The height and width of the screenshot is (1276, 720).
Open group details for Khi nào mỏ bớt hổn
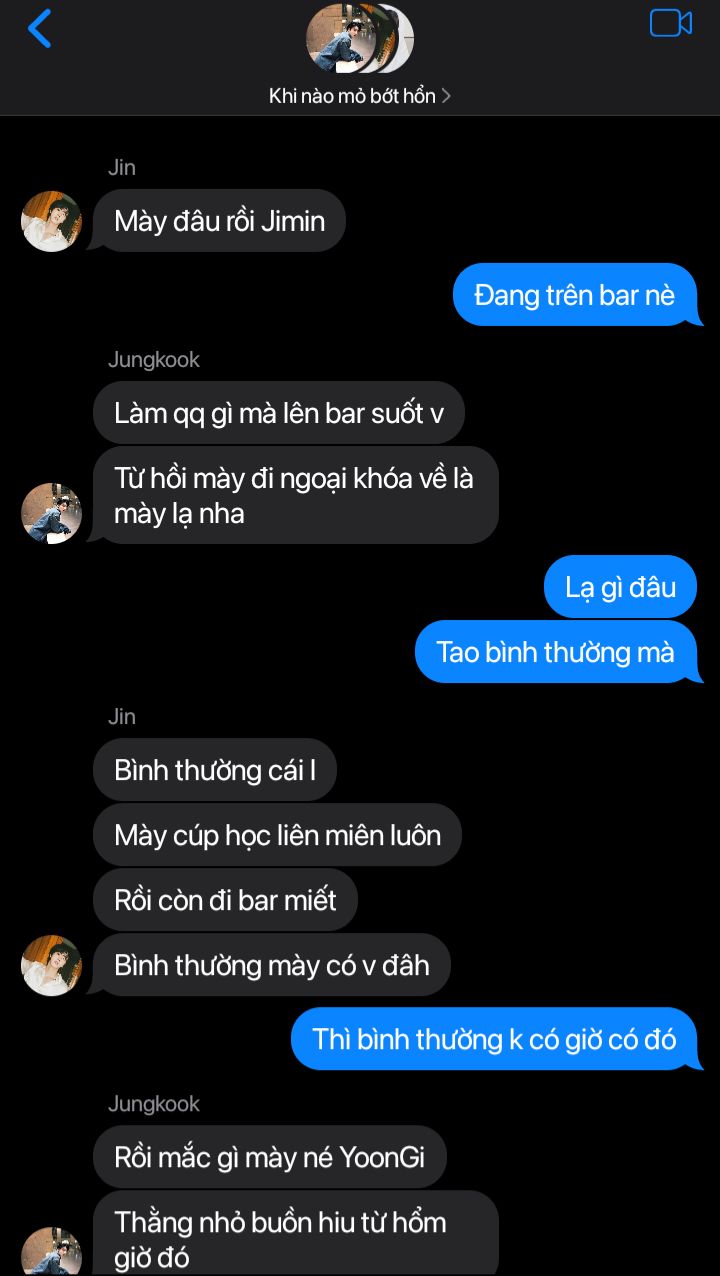pos(359,96)
